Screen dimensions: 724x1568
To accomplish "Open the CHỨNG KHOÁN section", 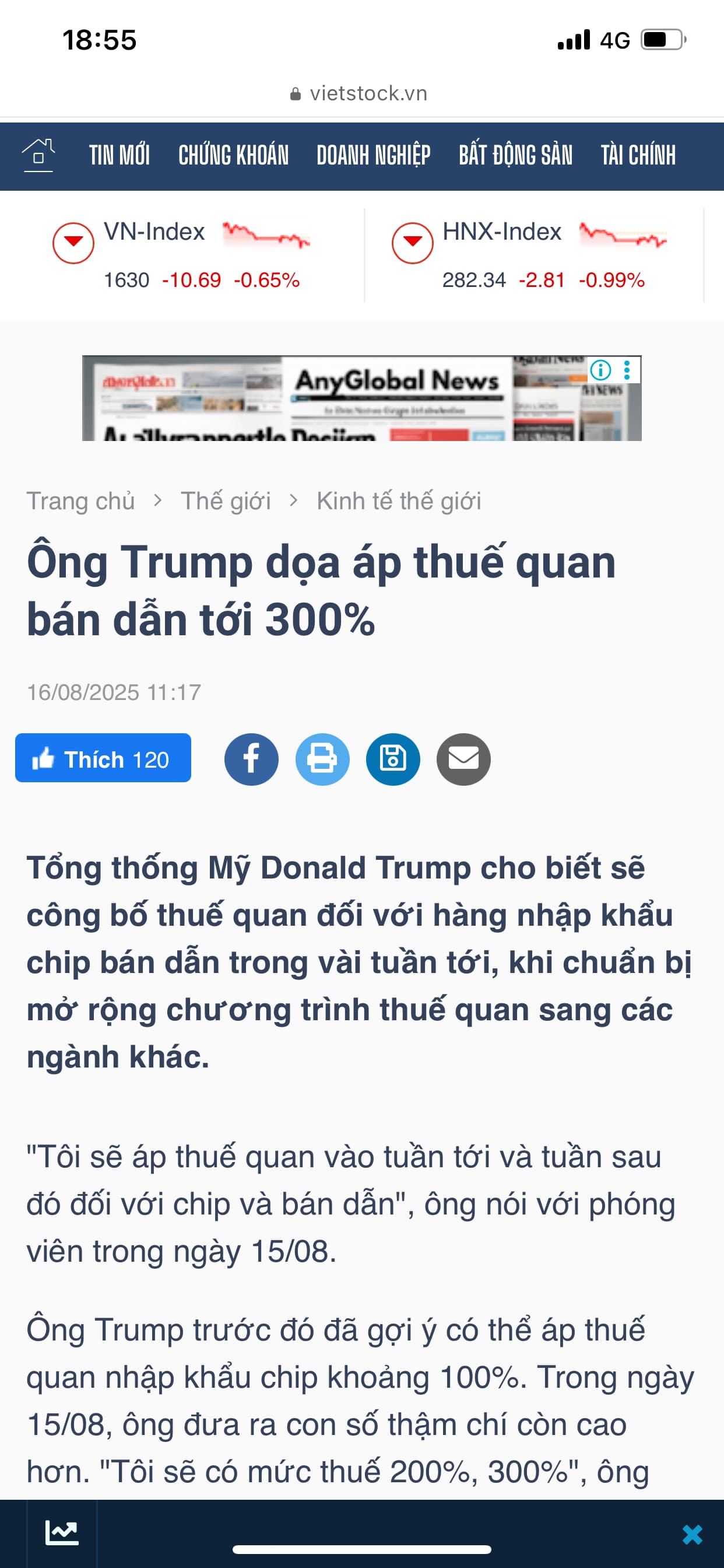I will [233, 155].
